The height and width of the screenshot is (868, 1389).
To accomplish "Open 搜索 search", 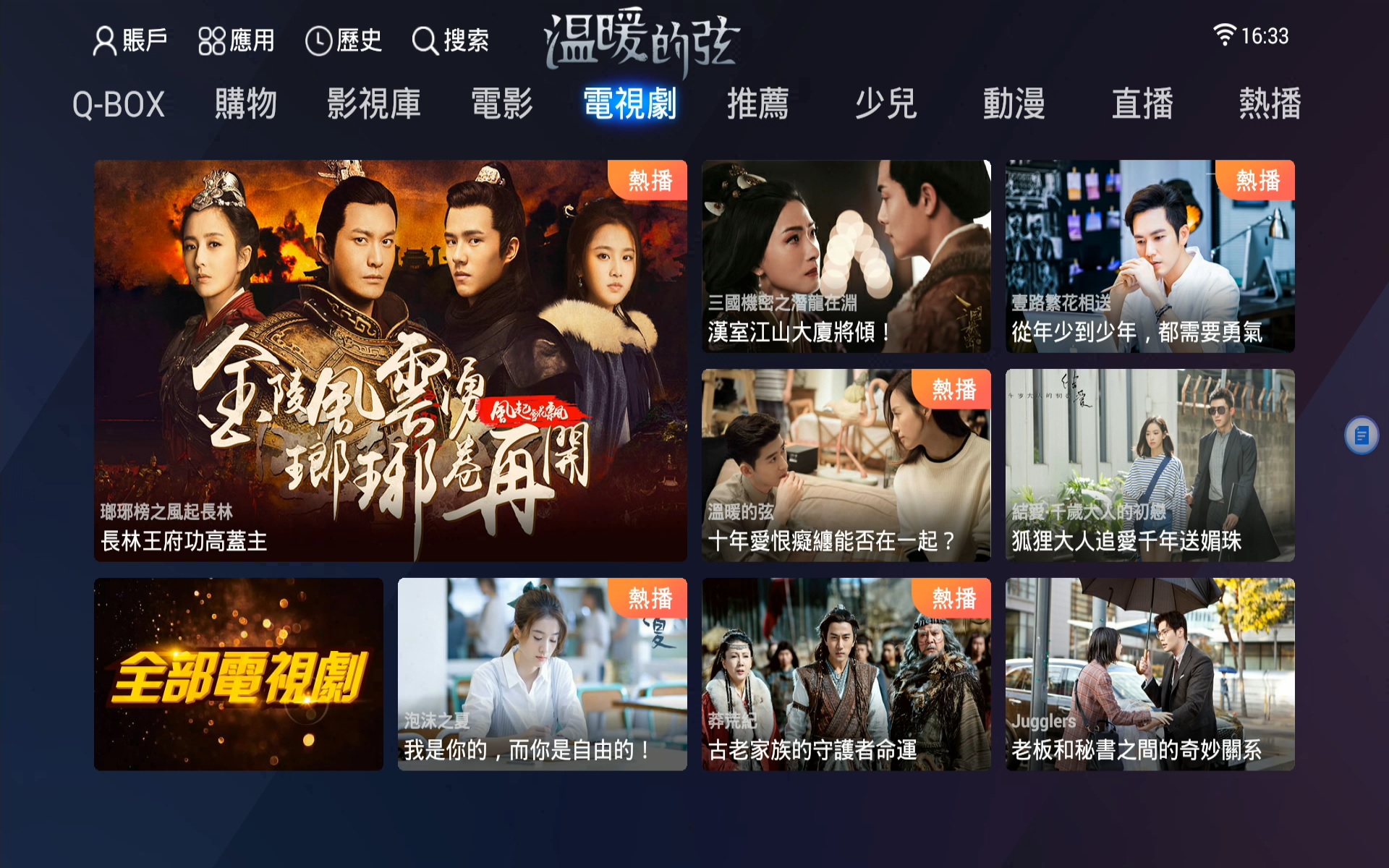I will click(450, 41).
